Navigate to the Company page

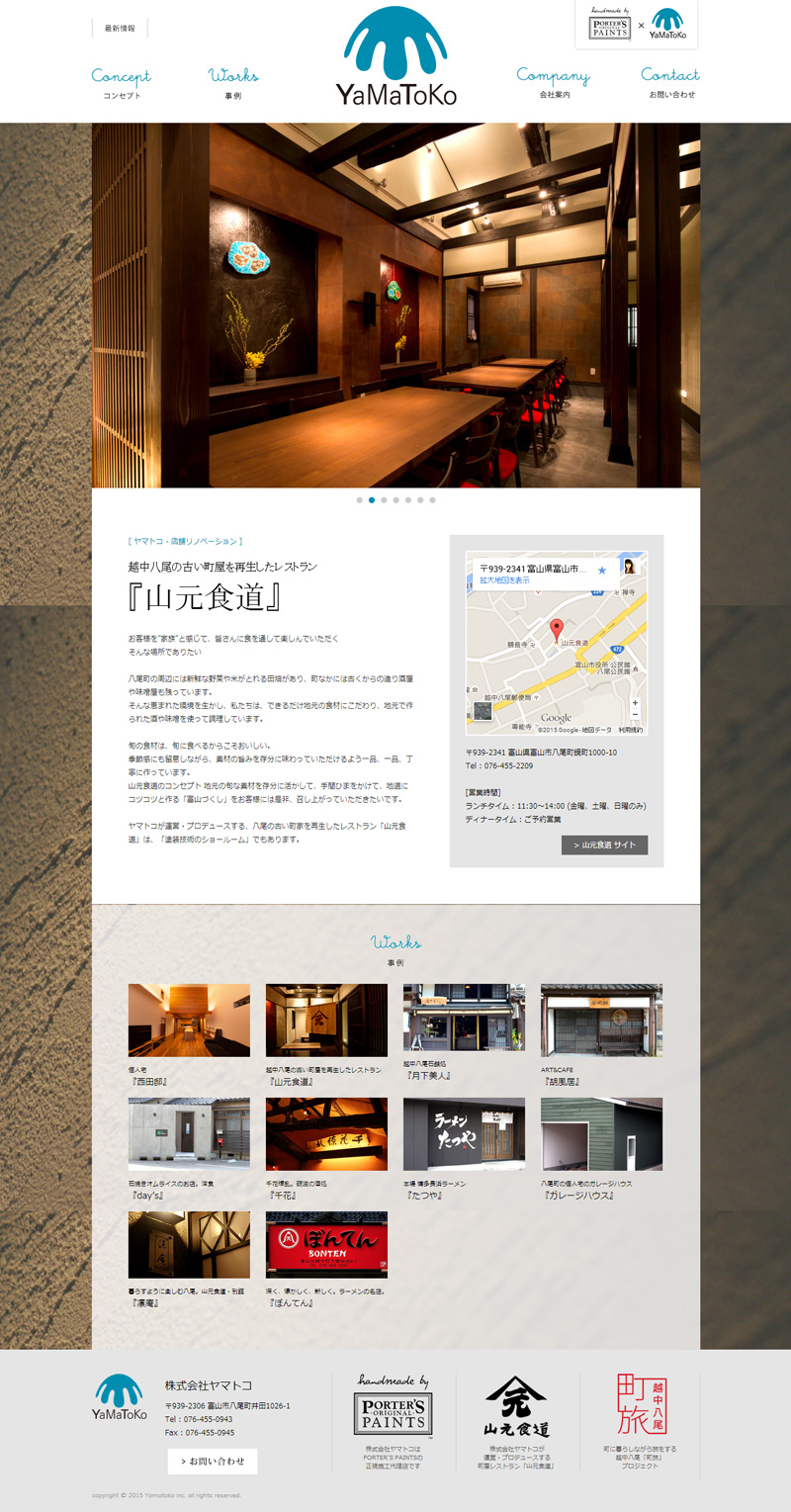point(553,82)
